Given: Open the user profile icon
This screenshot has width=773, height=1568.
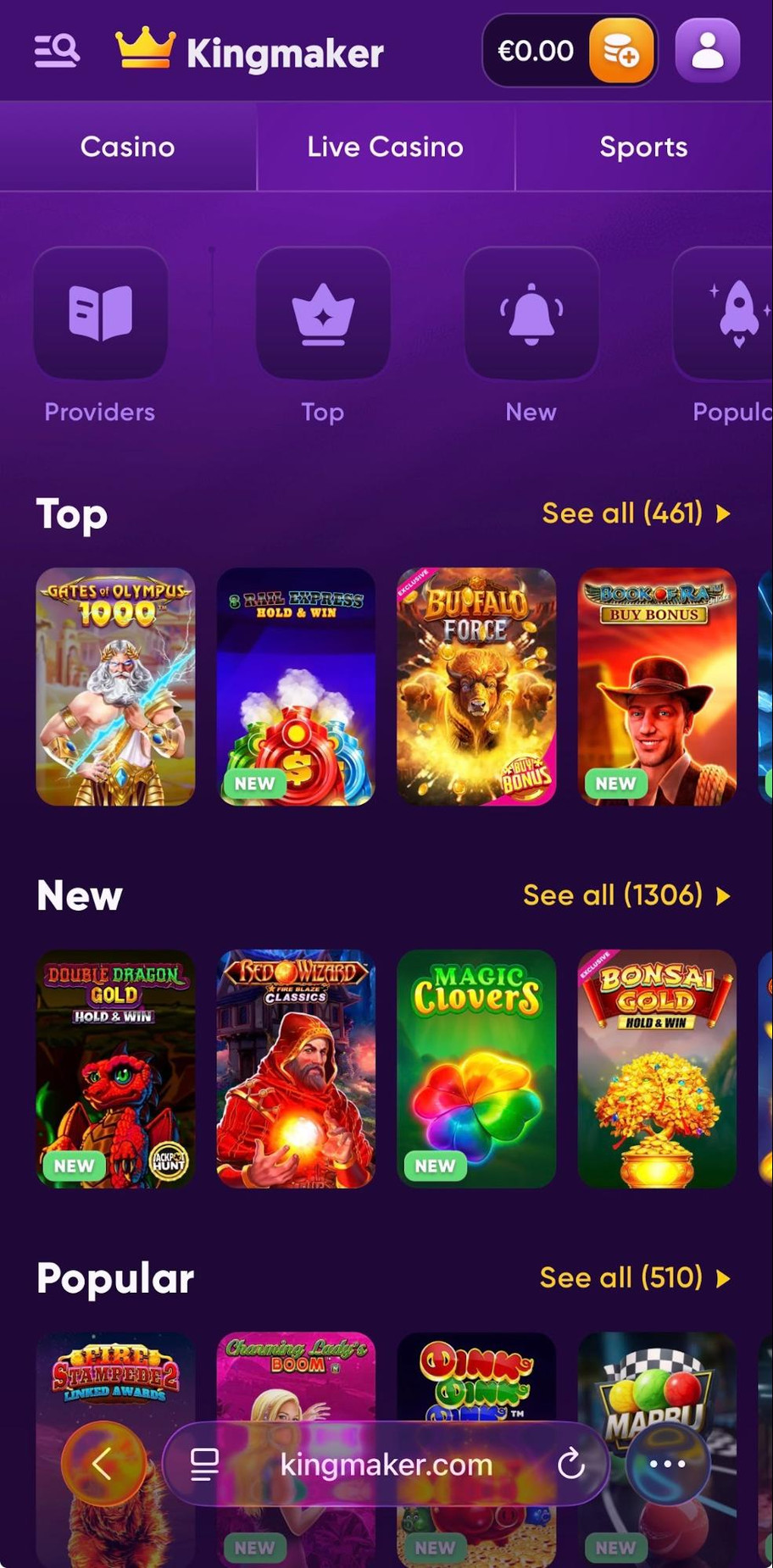Looking at the screenshot, I should [708, 51].
